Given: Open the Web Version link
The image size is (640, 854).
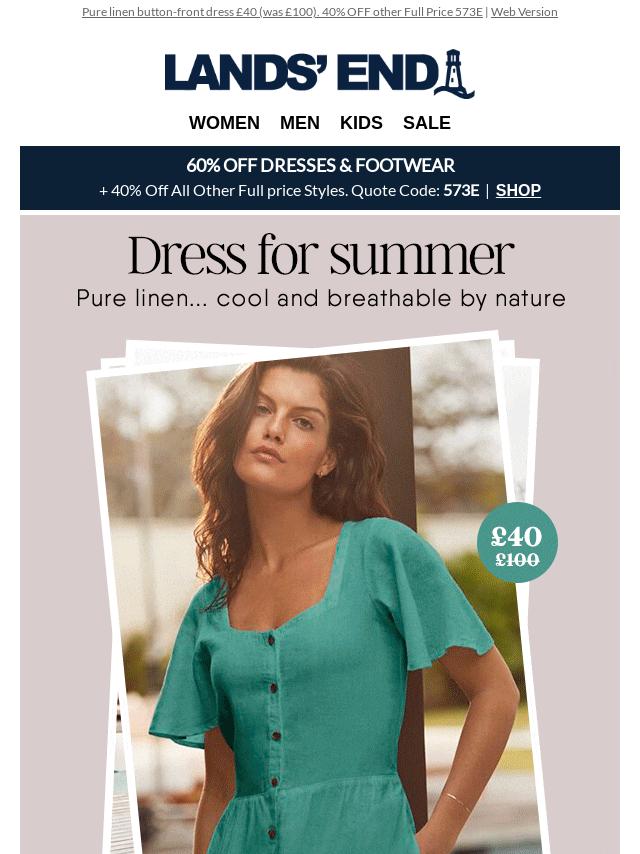Looking at the screenshot, I should pos(524,12).
